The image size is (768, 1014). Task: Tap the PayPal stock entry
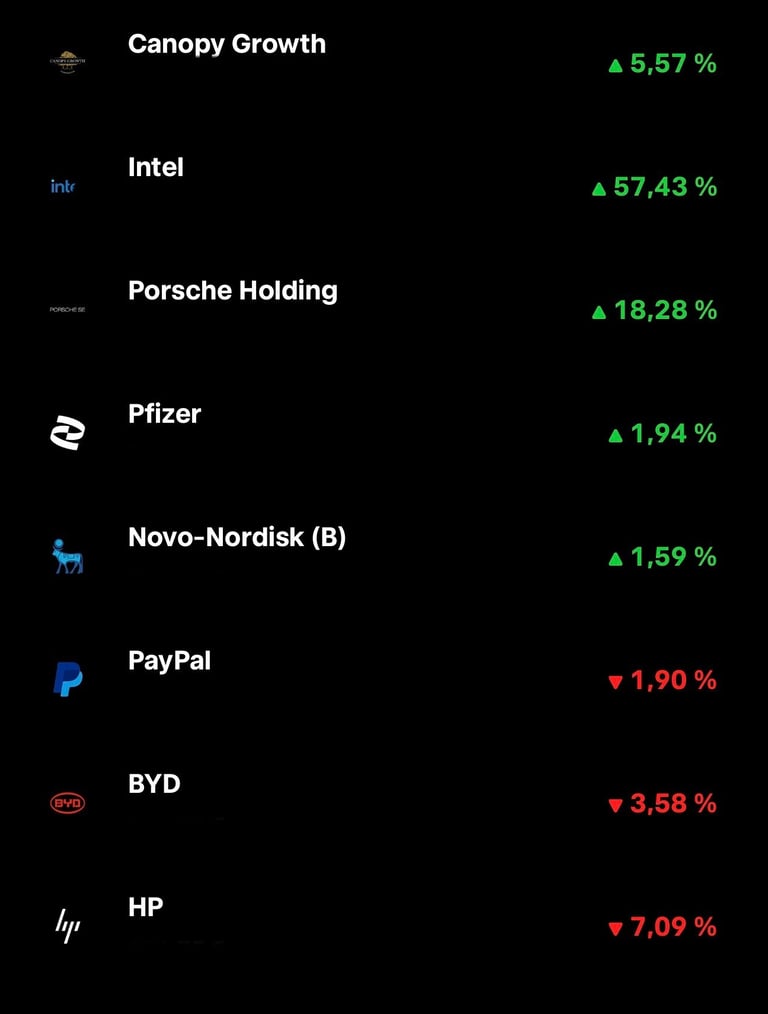point(170,660)
